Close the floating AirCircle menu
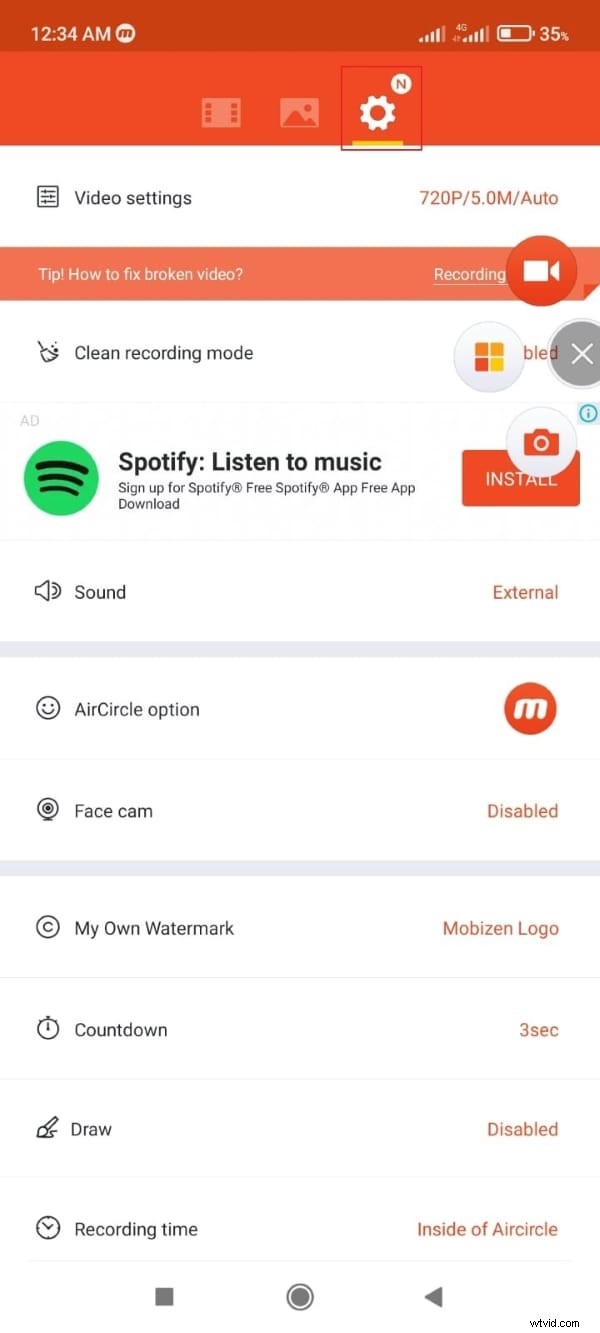This screenshot has height=1333, width=600. 581,353
